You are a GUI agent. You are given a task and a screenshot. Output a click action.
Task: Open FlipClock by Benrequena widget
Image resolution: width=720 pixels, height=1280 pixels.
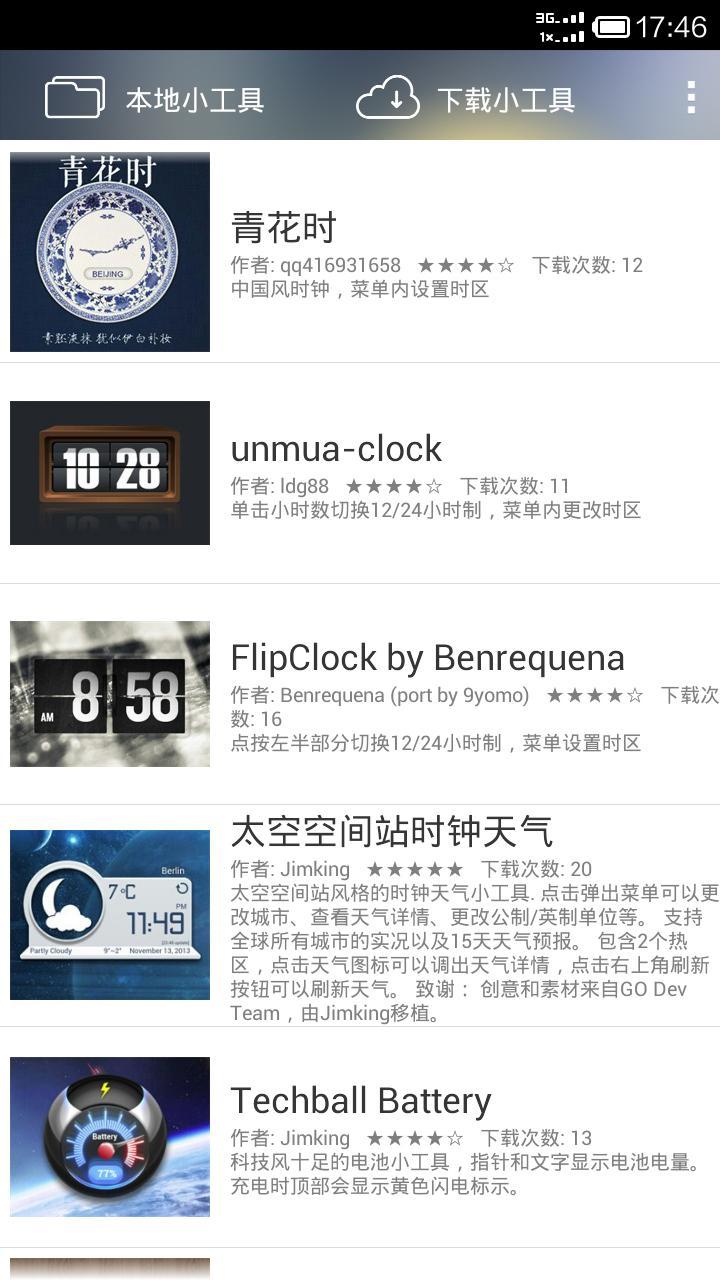click(360, 694)
